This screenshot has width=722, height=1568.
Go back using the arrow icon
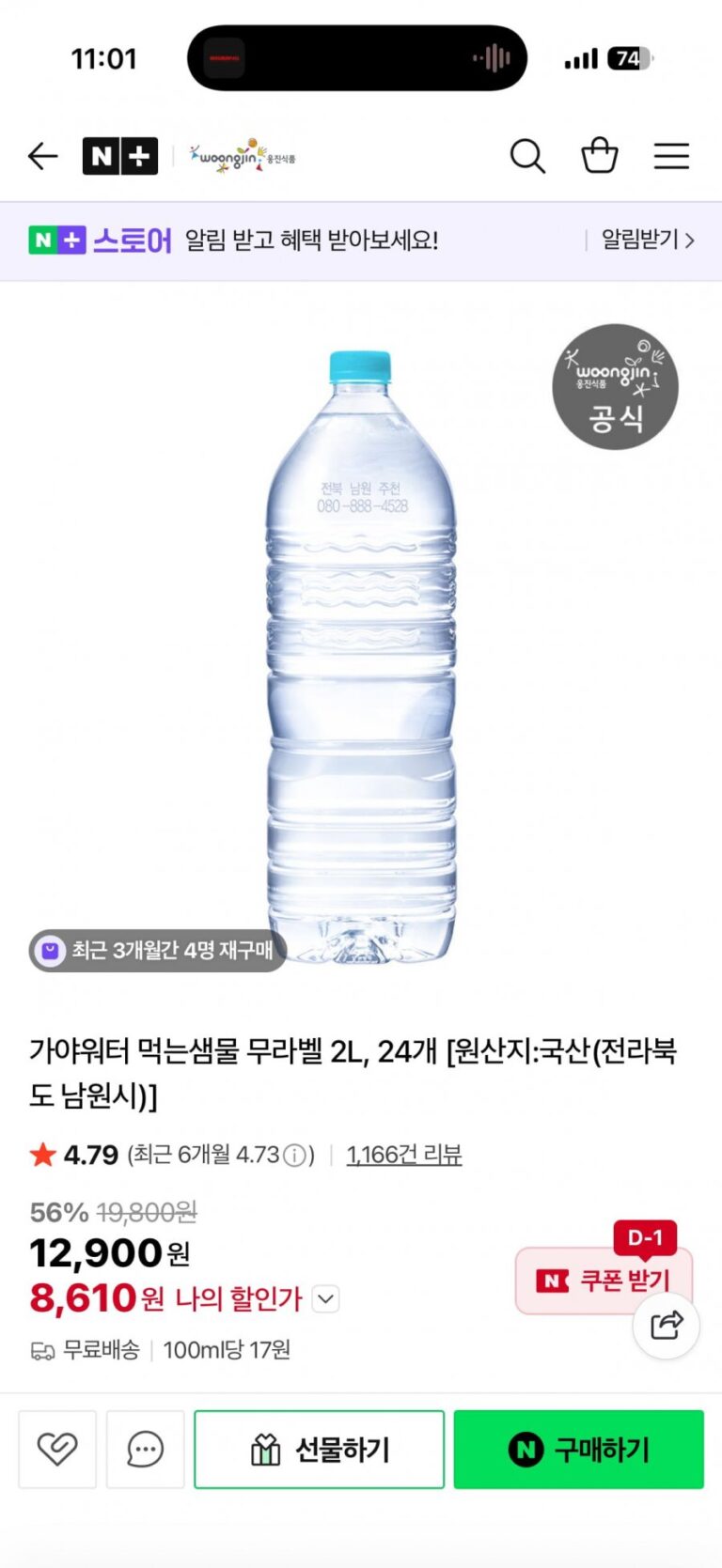43,156
